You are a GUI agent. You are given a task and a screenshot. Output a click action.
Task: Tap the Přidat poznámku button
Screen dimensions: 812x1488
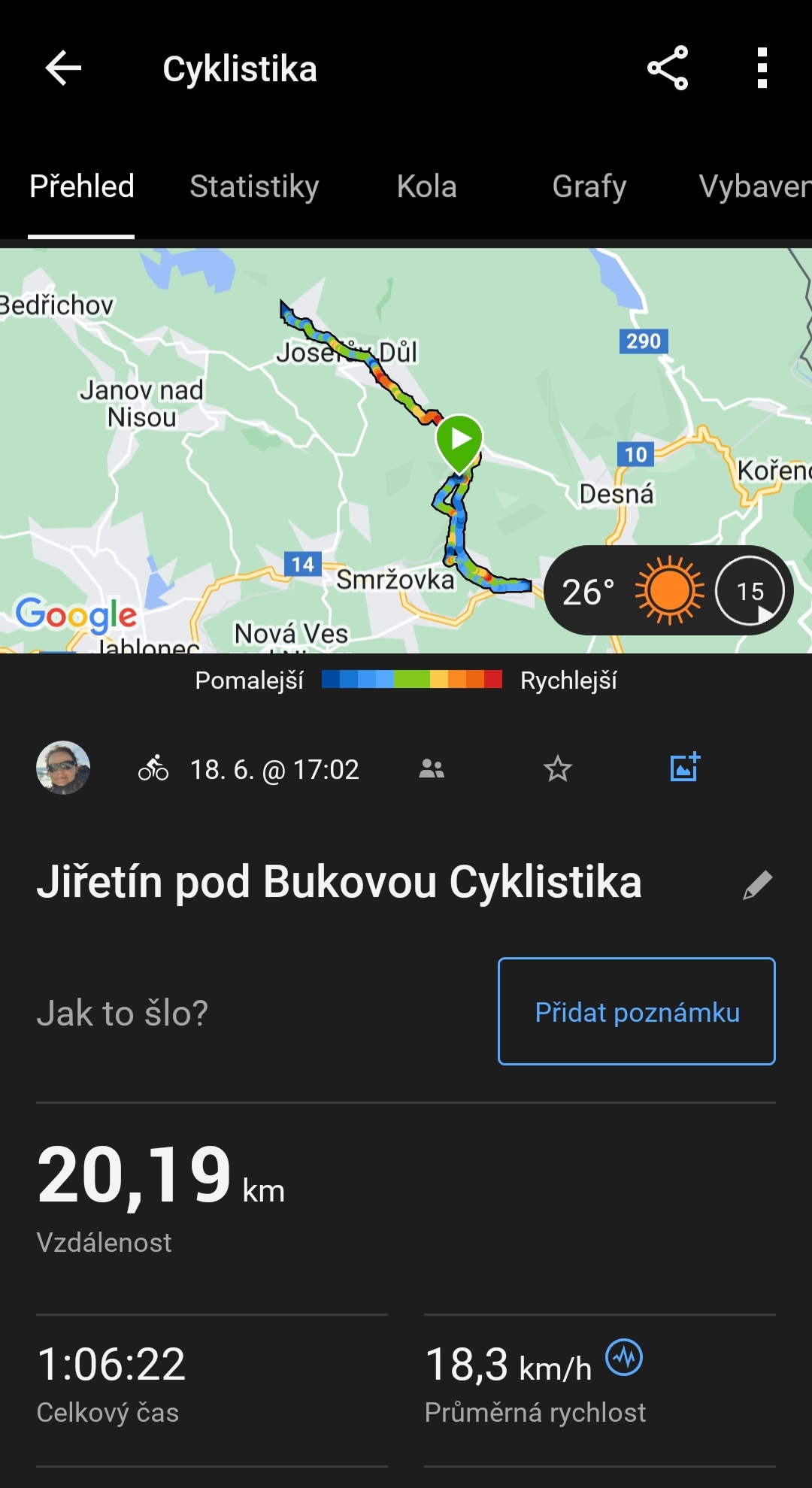click(636, 1011)
